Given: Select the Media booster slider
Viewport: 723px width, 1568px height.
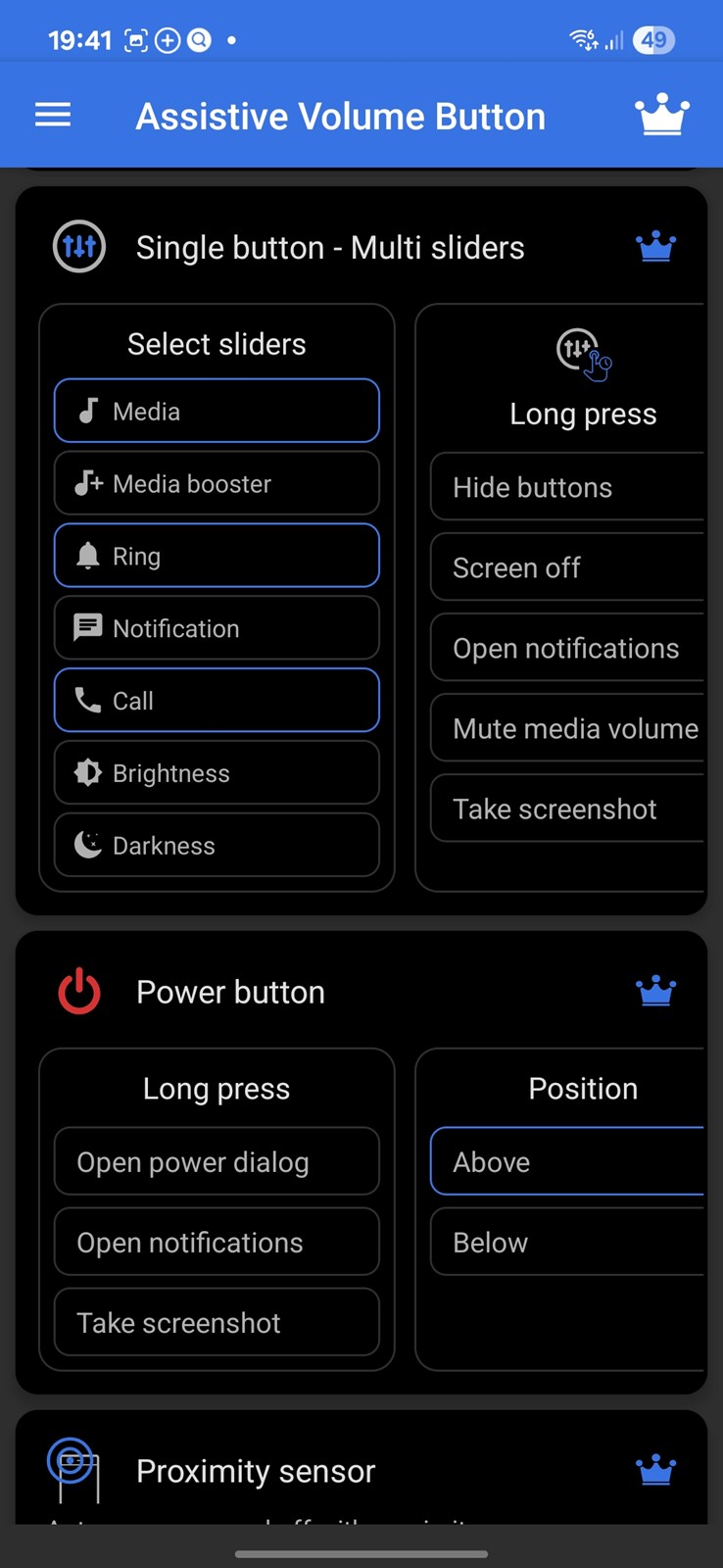Looking at the screenshot, I should [217, 483].
